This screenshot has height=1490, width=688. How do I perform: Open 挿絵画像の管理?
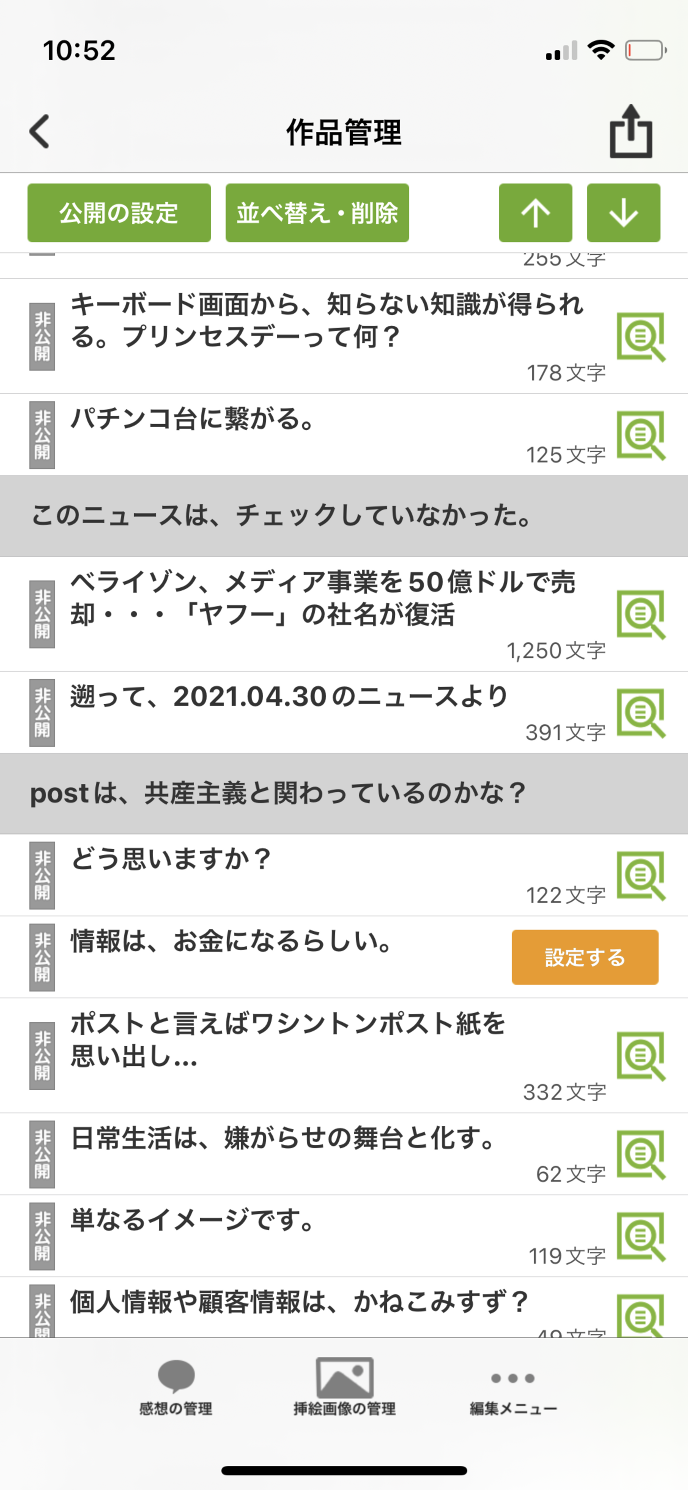[x=344, y=1389]
